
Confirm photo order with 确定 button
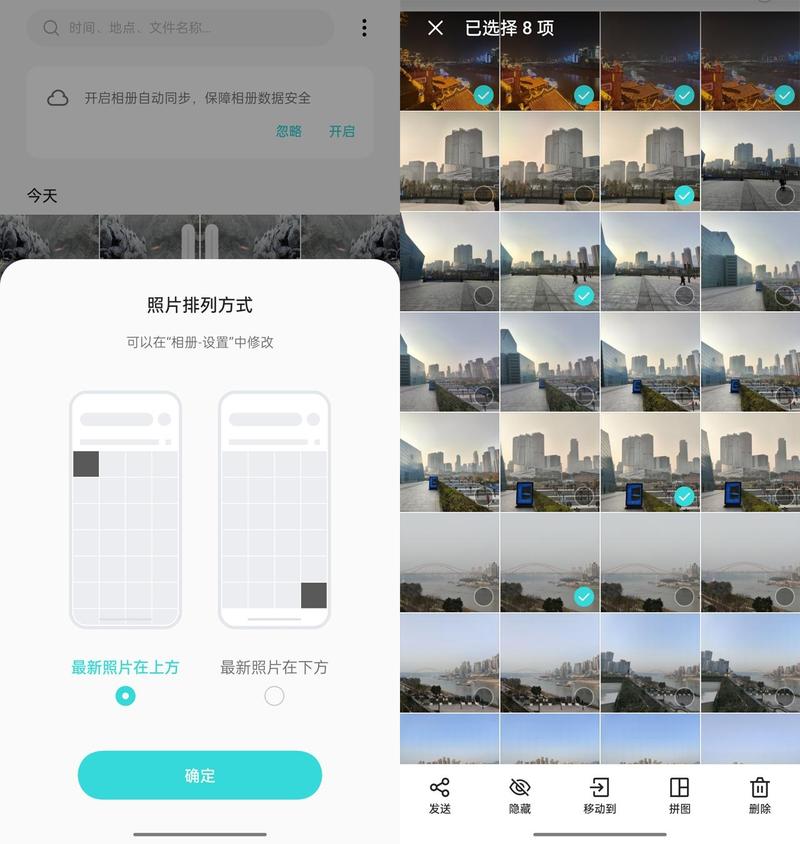coord(200,775)
